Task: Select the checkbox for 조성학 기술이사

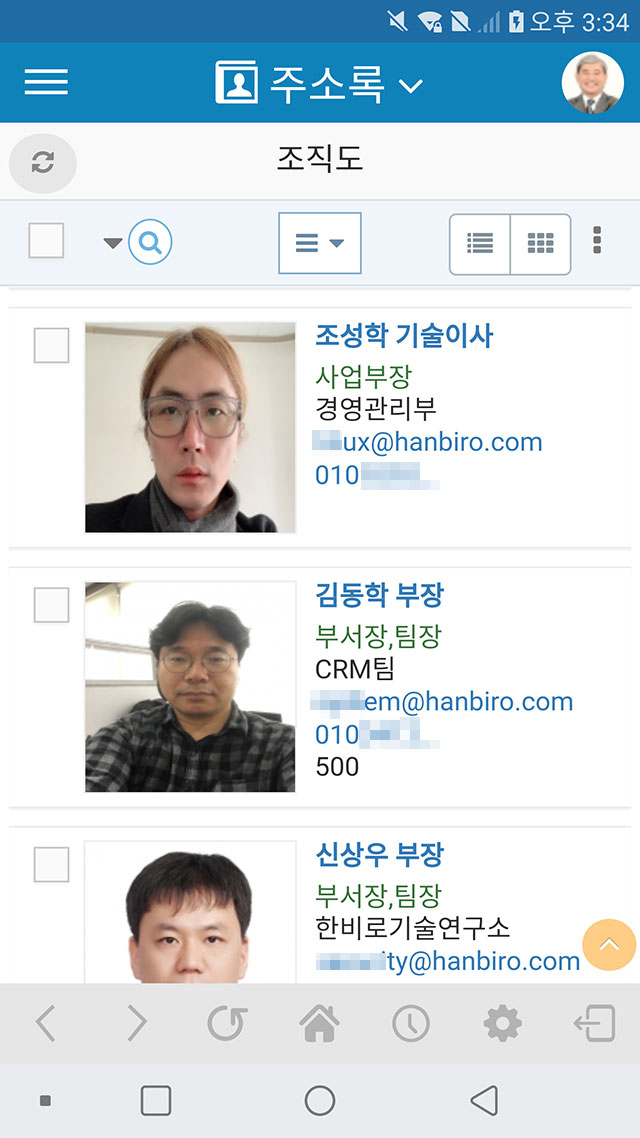Action: point(52,345)
